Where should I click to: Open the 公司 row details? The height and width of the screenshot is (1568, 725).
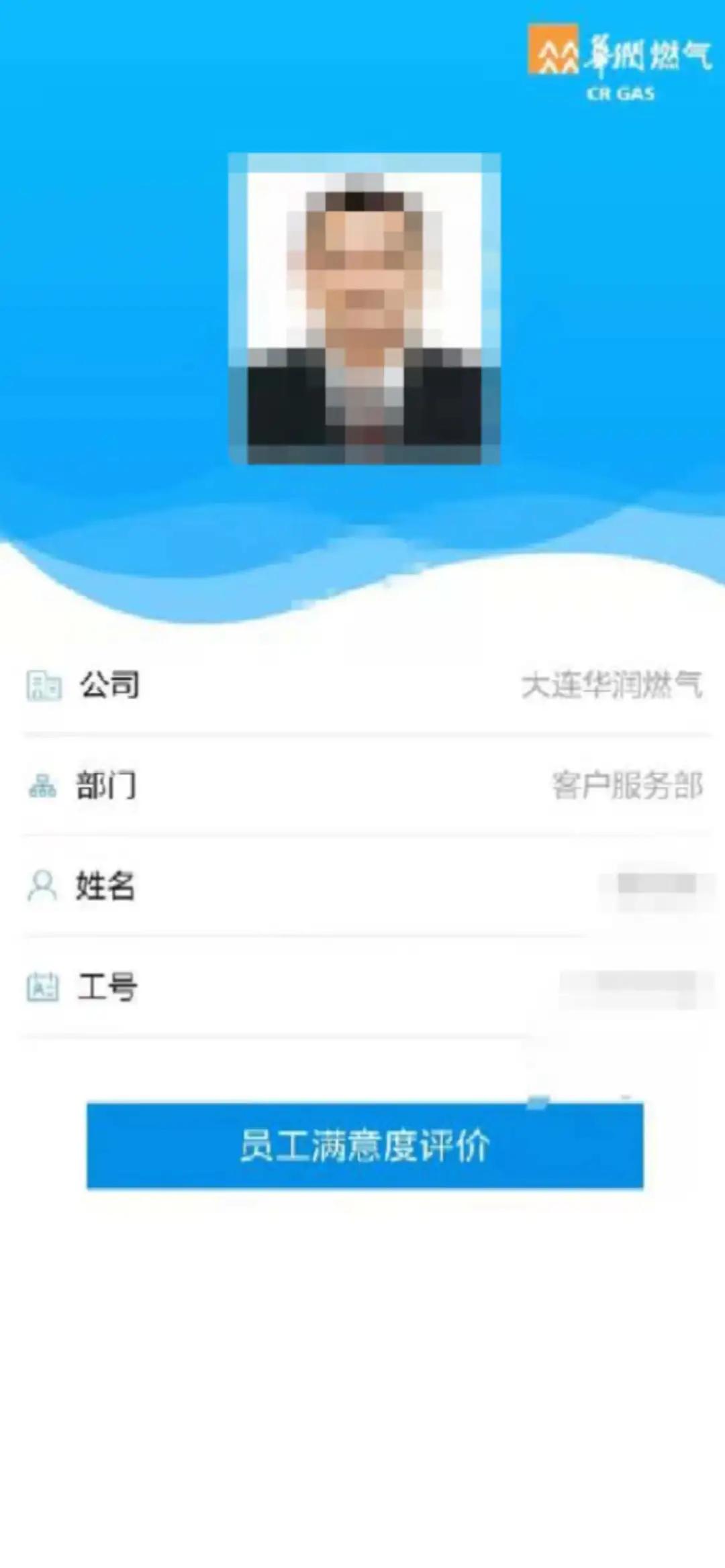(362, 686)
